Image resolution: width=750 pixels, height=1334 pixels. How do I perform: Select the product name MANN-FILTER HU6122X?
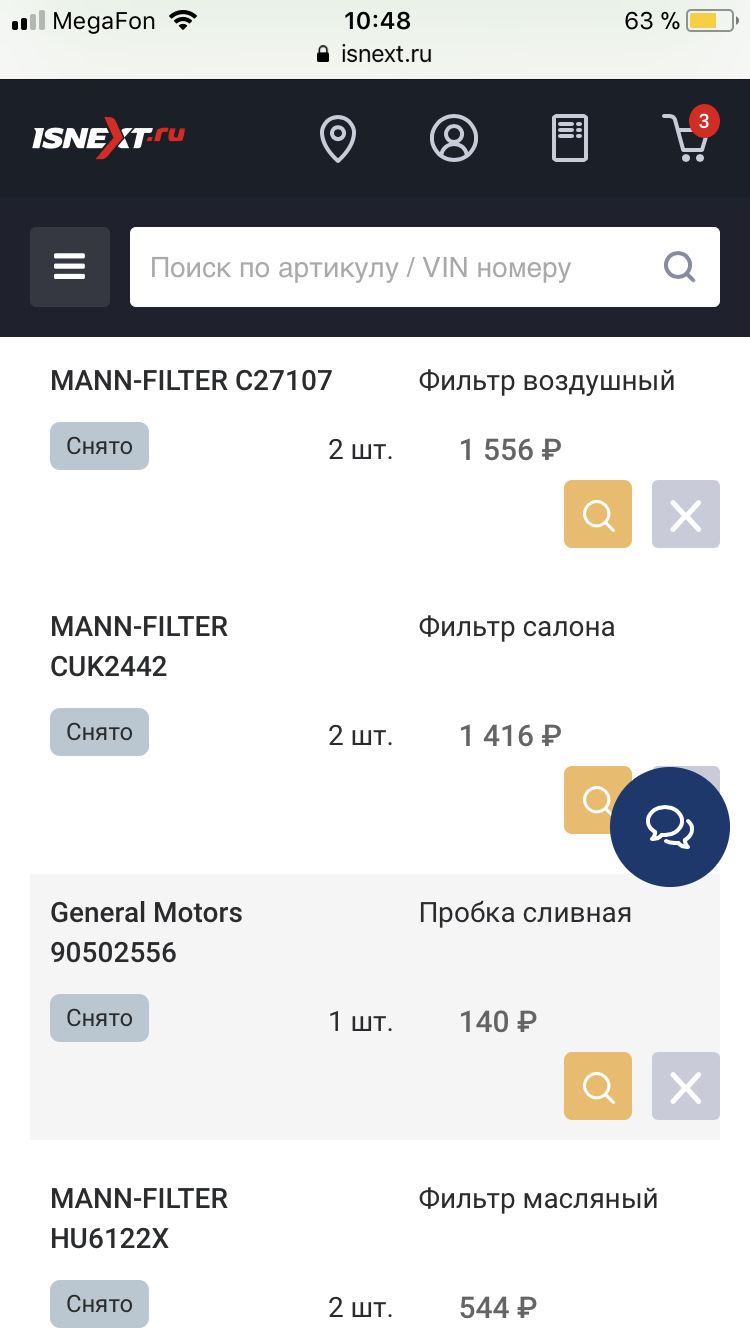pos(140,1218)
